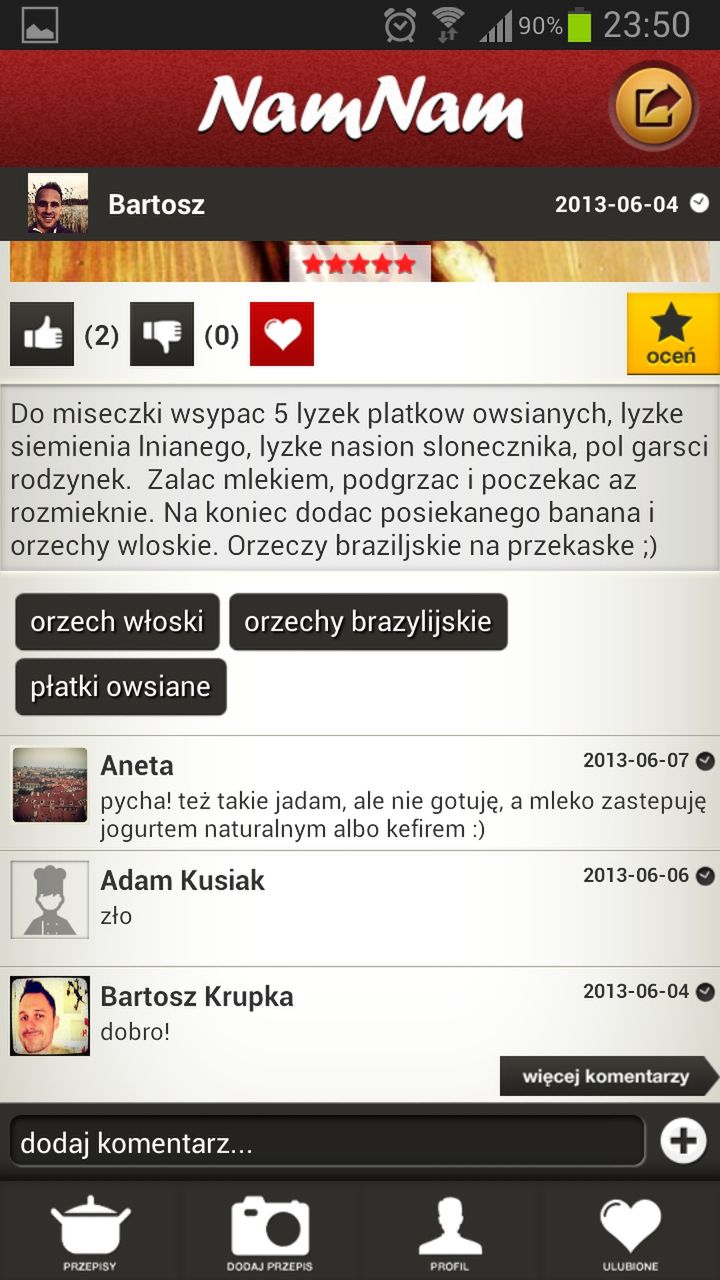Rate the recipe with the oceń button

(x=672, y=334)
